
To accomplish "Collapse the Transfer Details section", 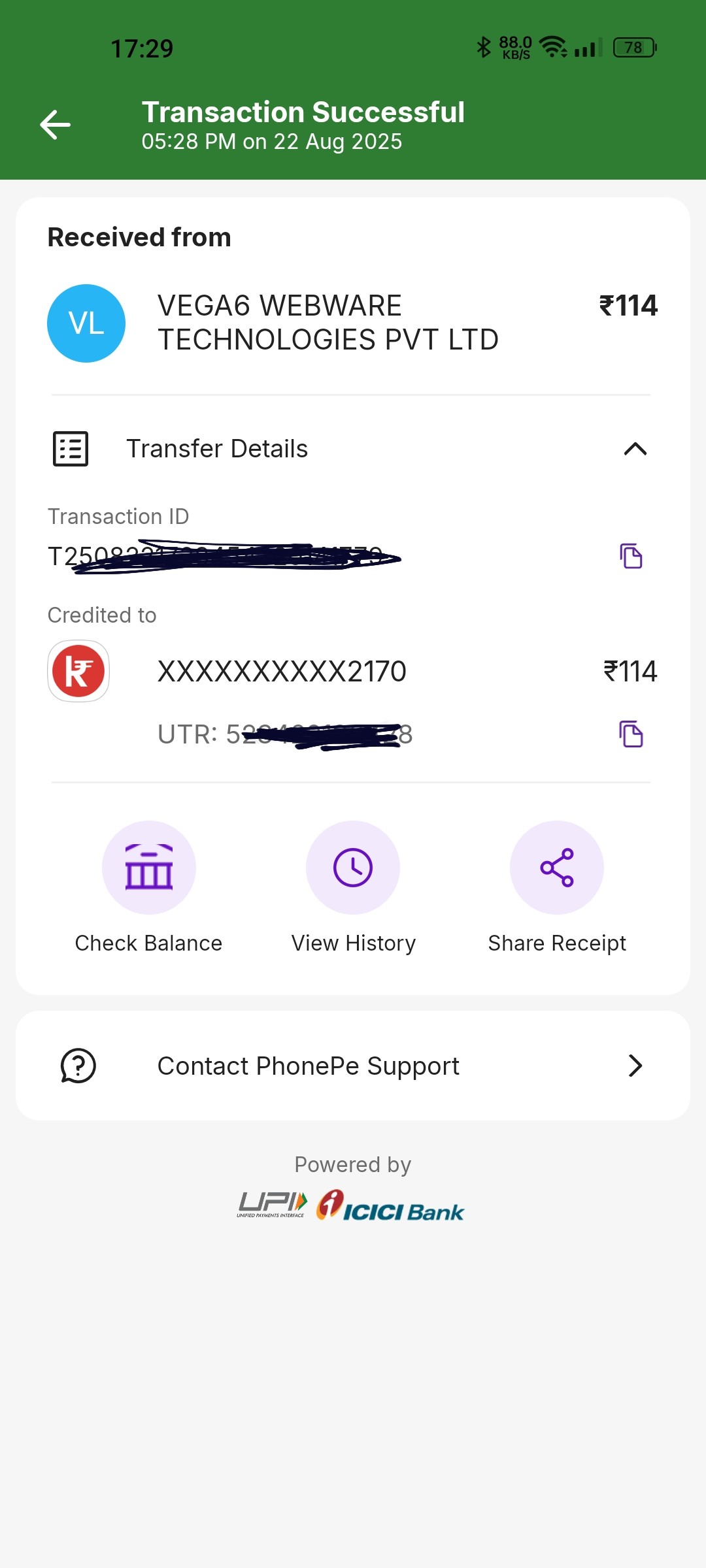I will 635,449.
